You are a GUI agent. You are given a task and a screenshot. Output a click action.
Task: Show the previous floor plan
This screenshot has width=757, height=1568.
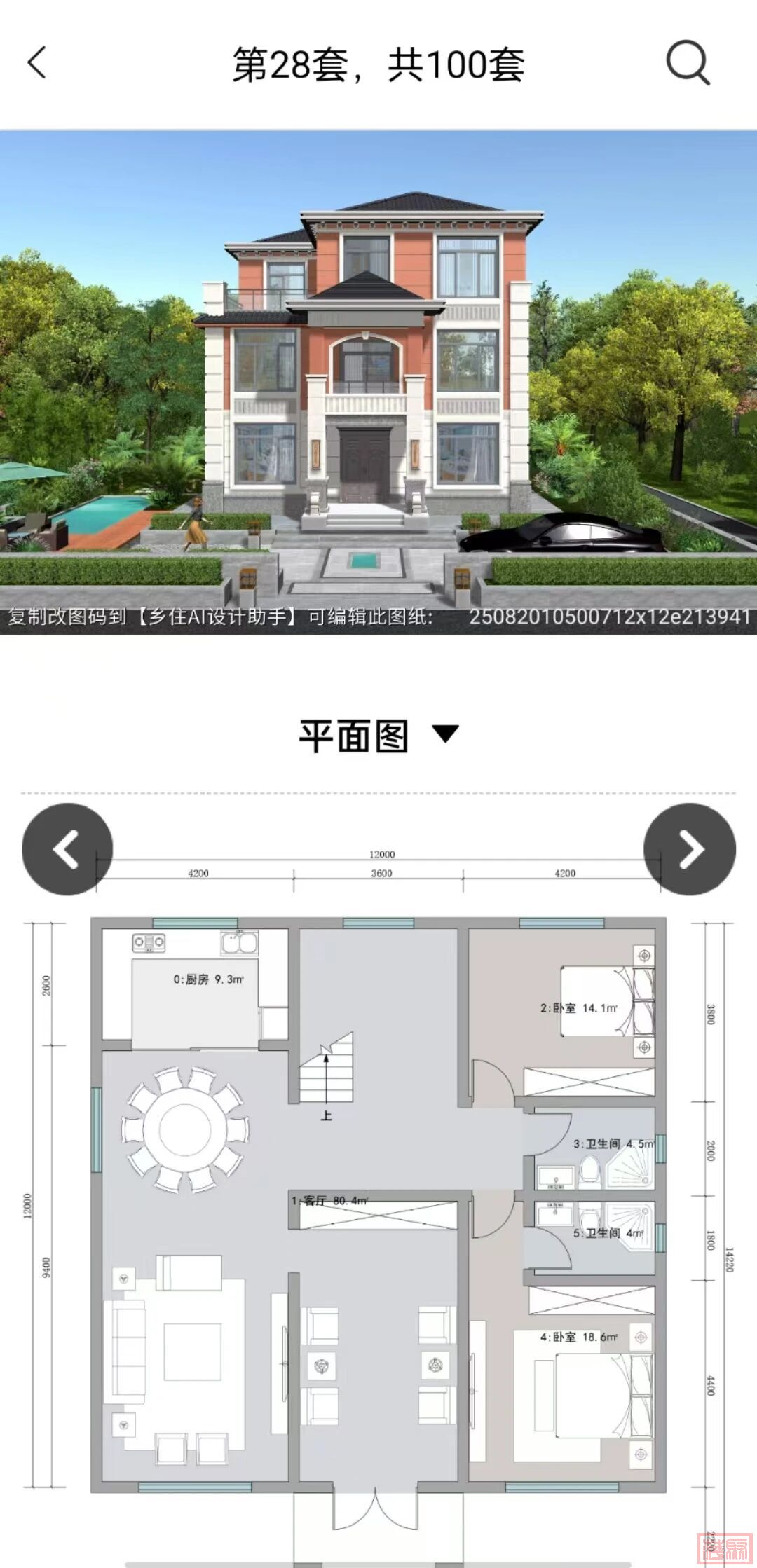click(x=67, y=849)
